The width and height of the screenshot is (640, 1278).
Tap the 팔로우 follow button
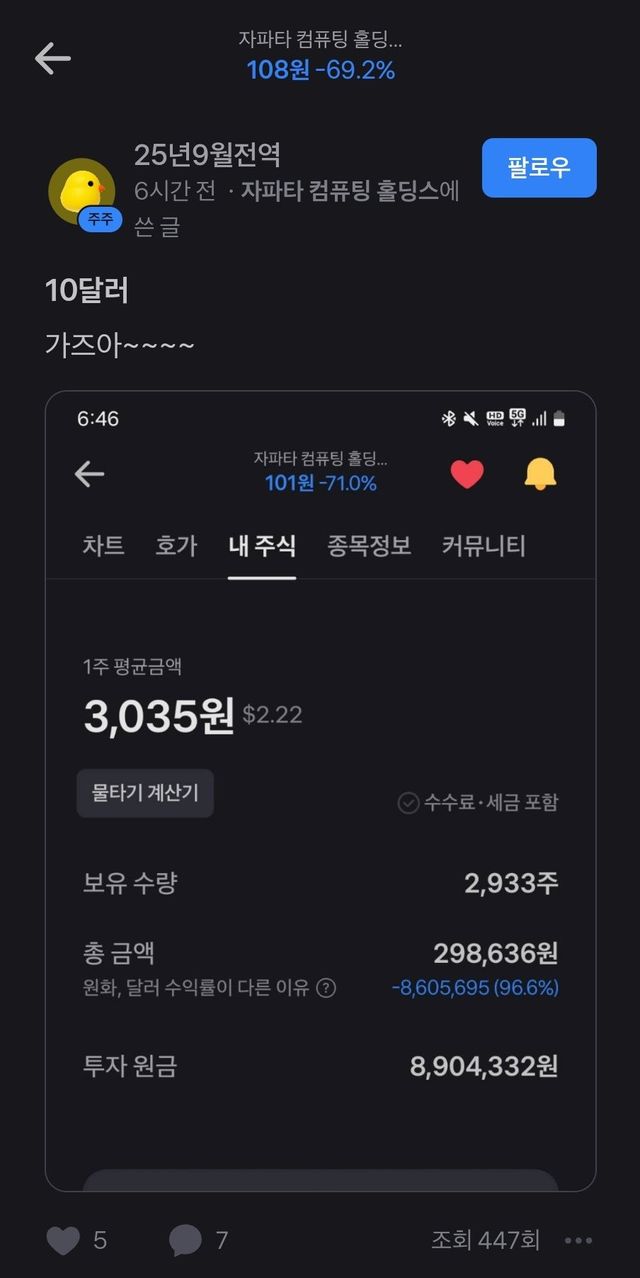(539, 167)
